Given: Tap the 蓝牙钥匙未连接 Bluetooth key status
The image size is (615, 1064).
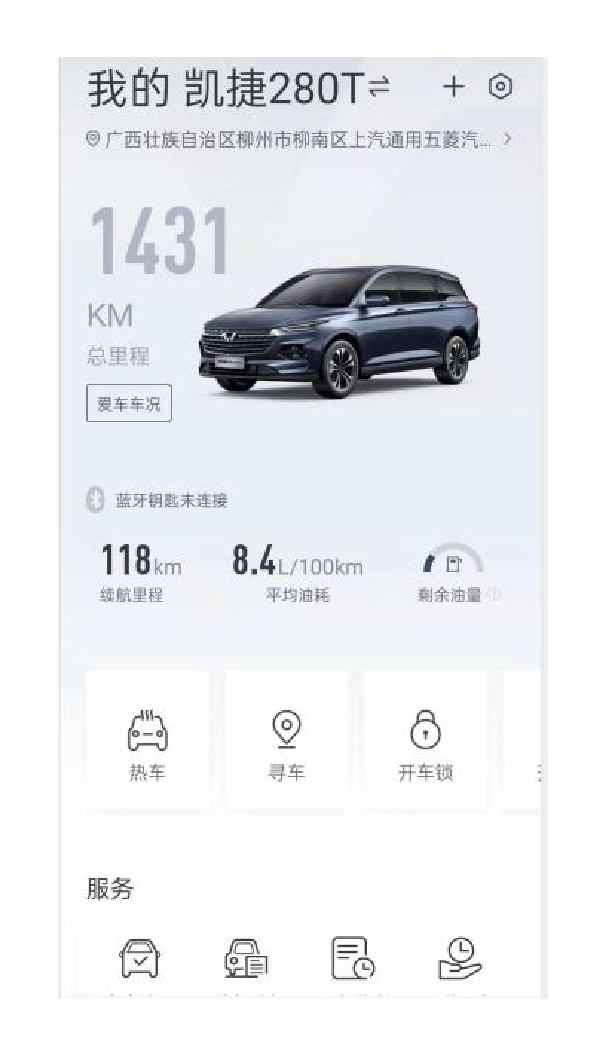Looking at the screenshot, I should tap(158, 500).
